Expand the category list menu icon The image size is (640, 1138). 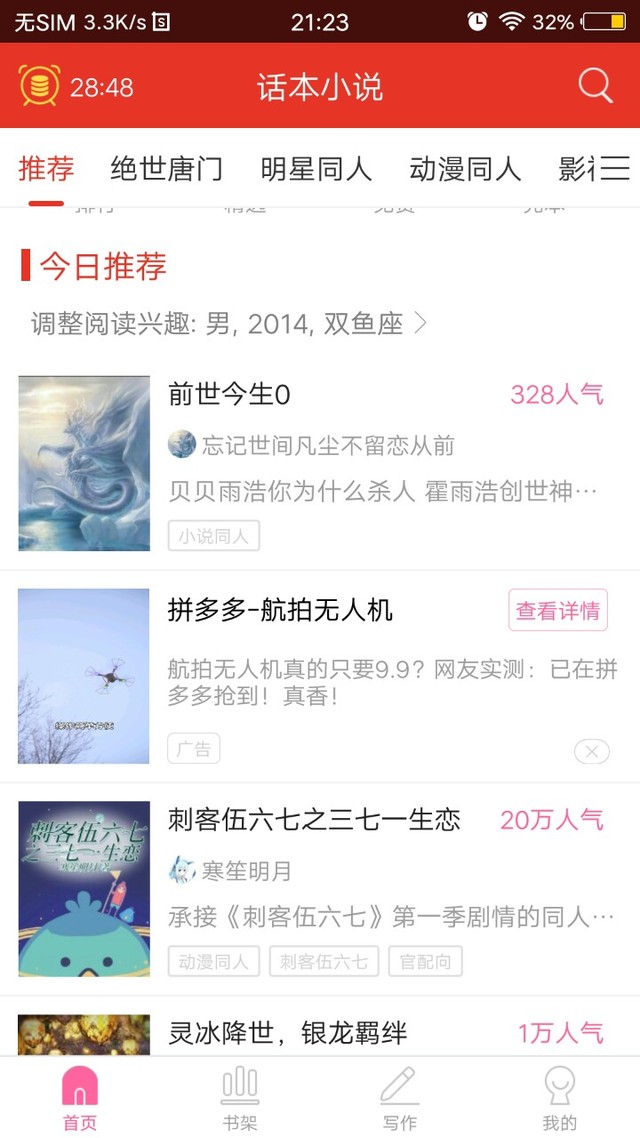614,169
